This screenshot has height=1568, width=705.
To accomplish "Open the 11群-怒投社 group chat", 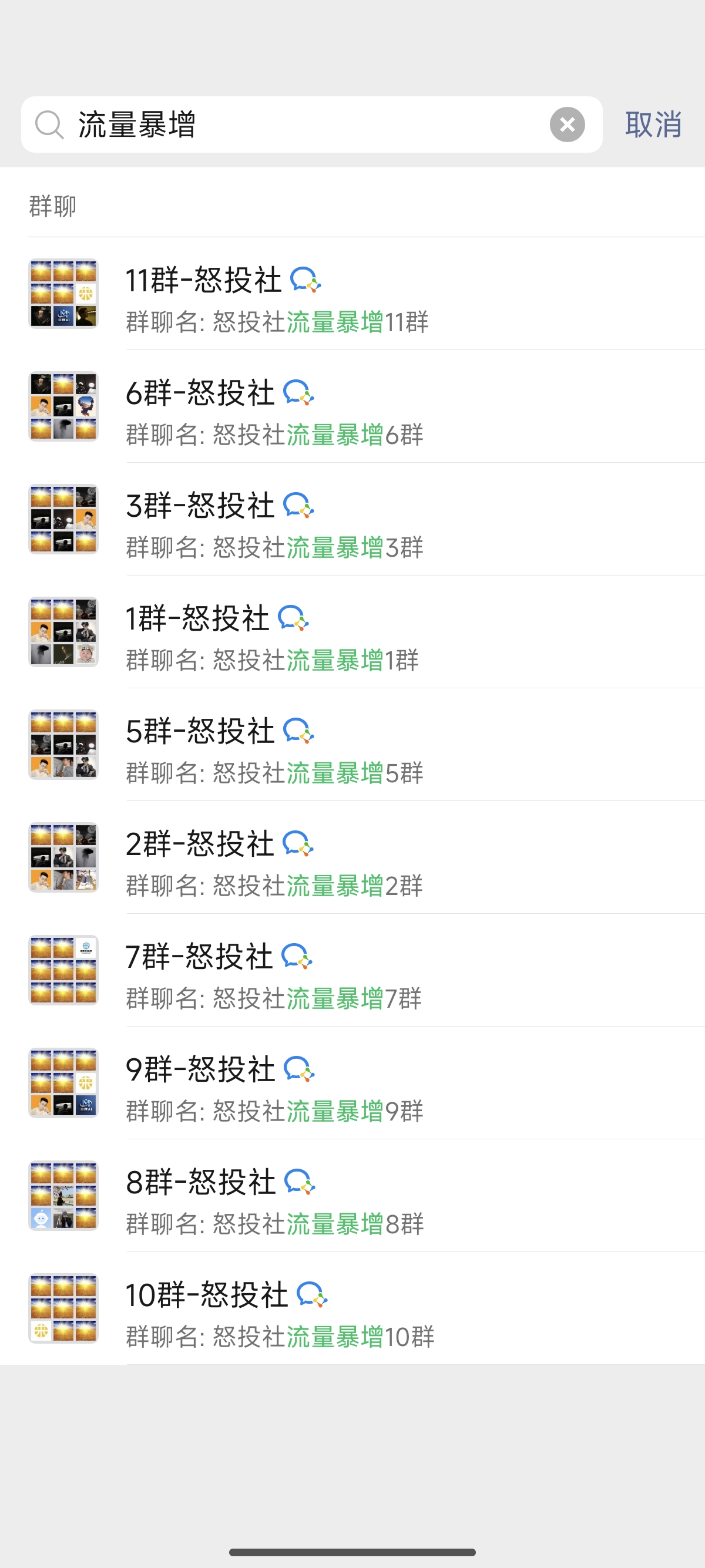I will 353,295.
